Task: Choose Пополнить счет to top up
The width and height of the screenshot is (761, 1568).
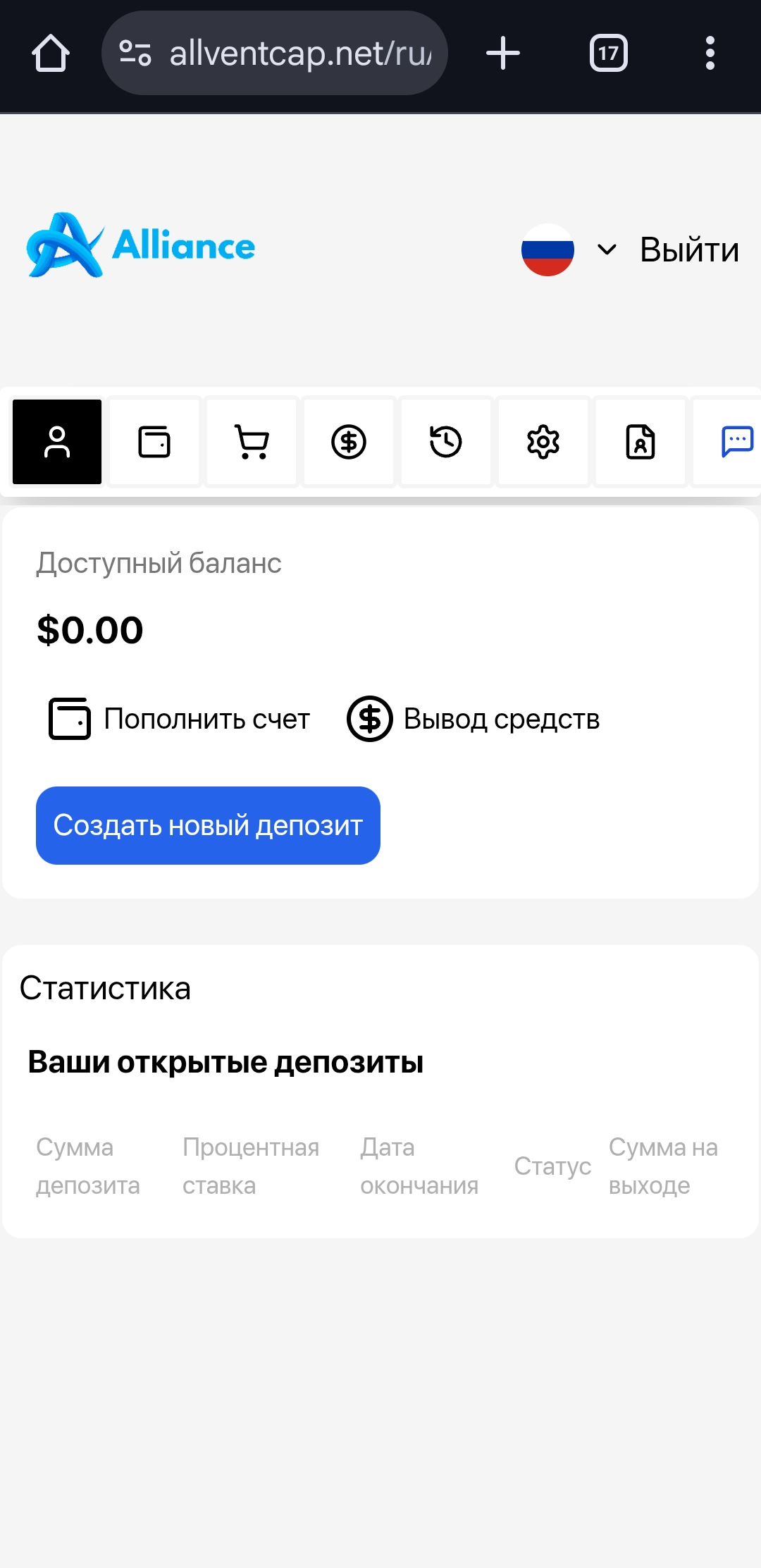Action: [180, 719]
